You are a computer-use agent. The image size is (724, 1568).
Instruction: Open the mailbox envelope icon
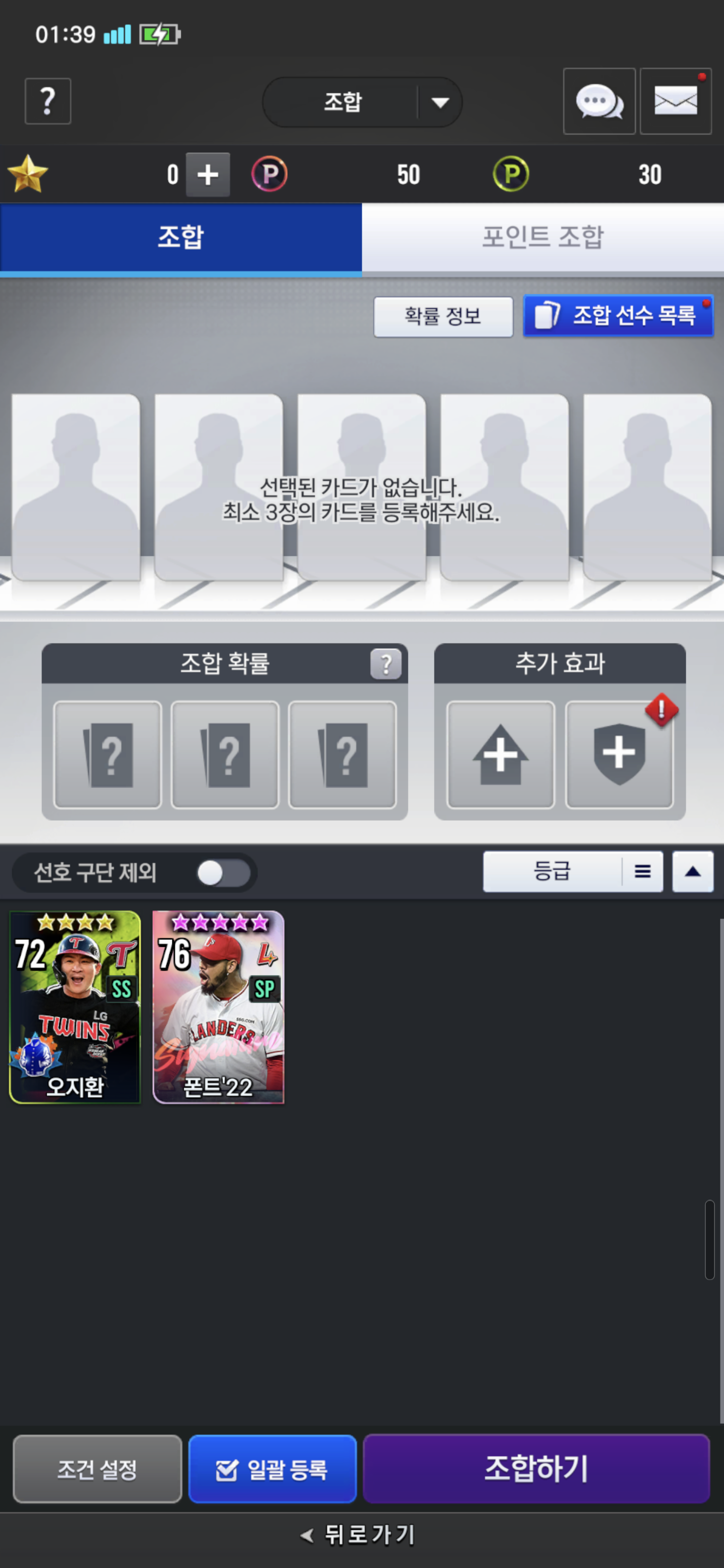676,101
